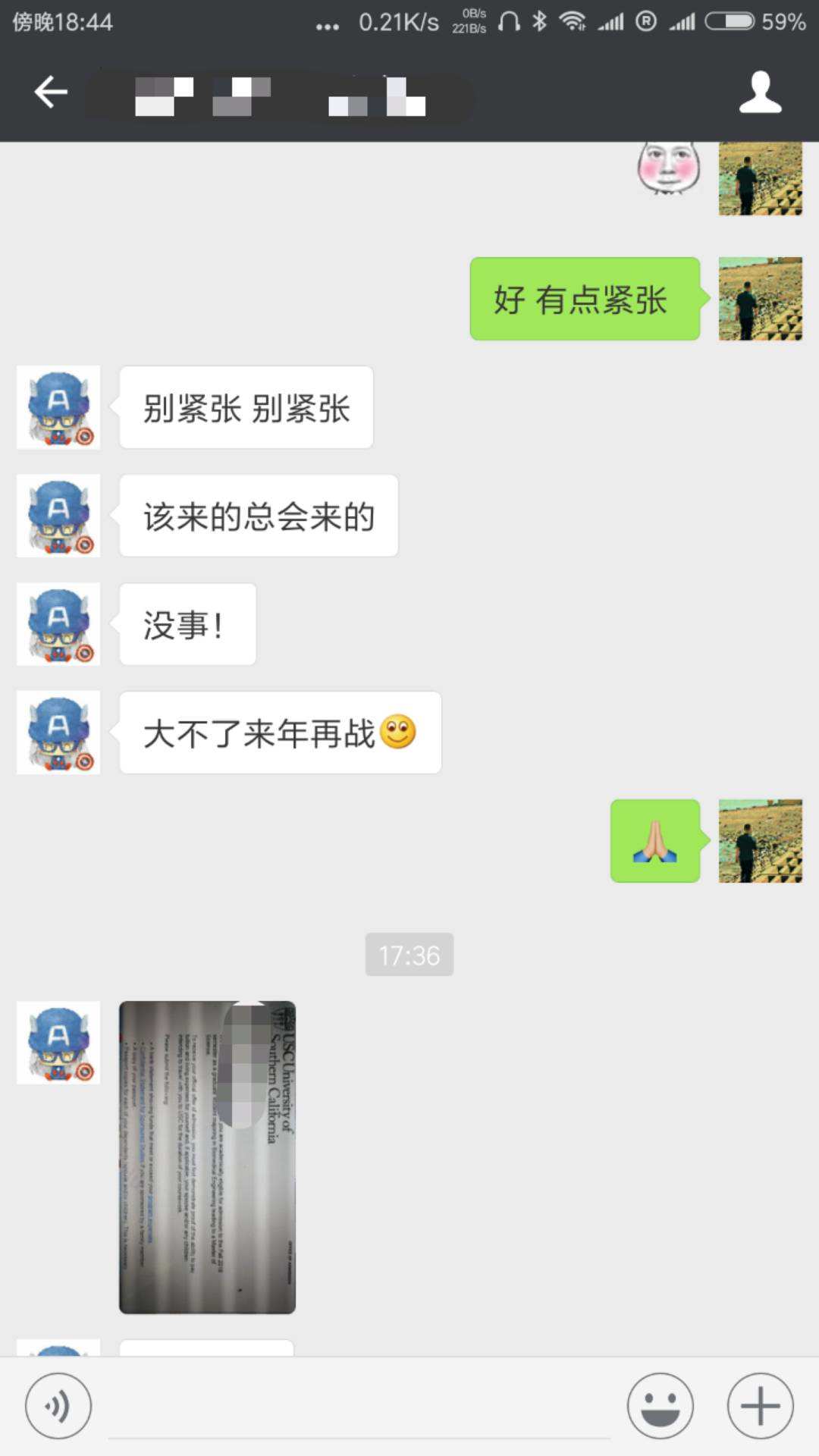Open the USC letter photo message
The image size is (819, 1456).
point(207,1157)
